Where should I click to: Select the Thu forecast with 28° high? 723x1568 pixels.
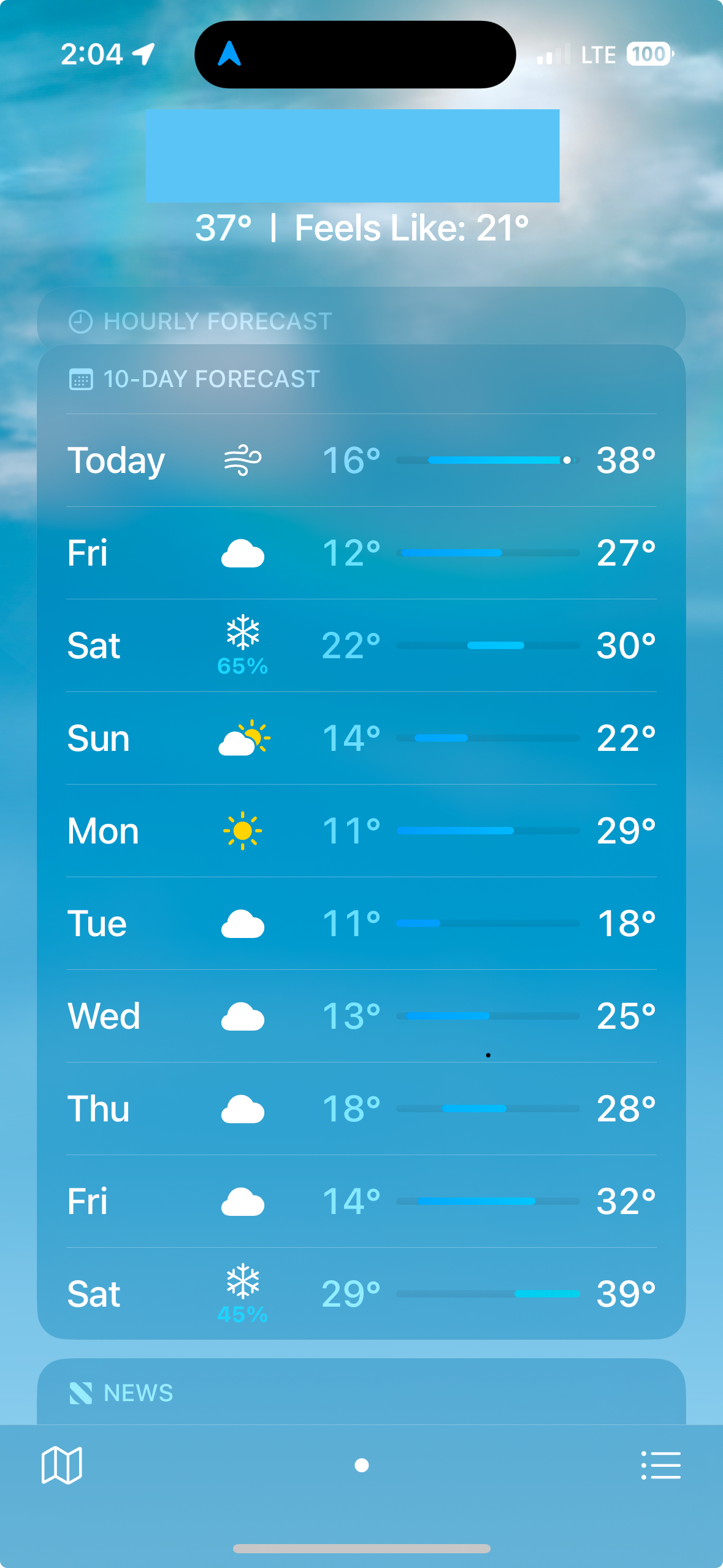(361, 1109)
